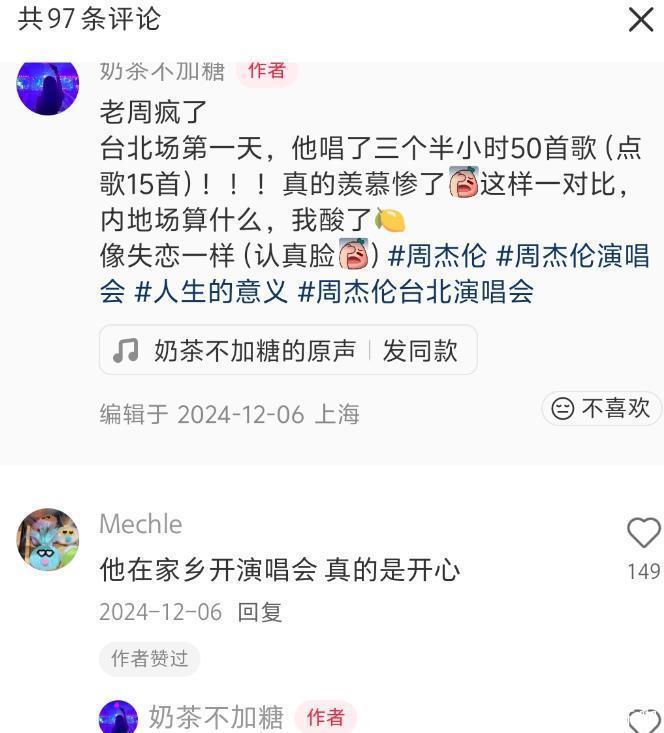Open hashtag #周杰伦台北演唱会
The image size is (664, 733).
coord(416,292)
